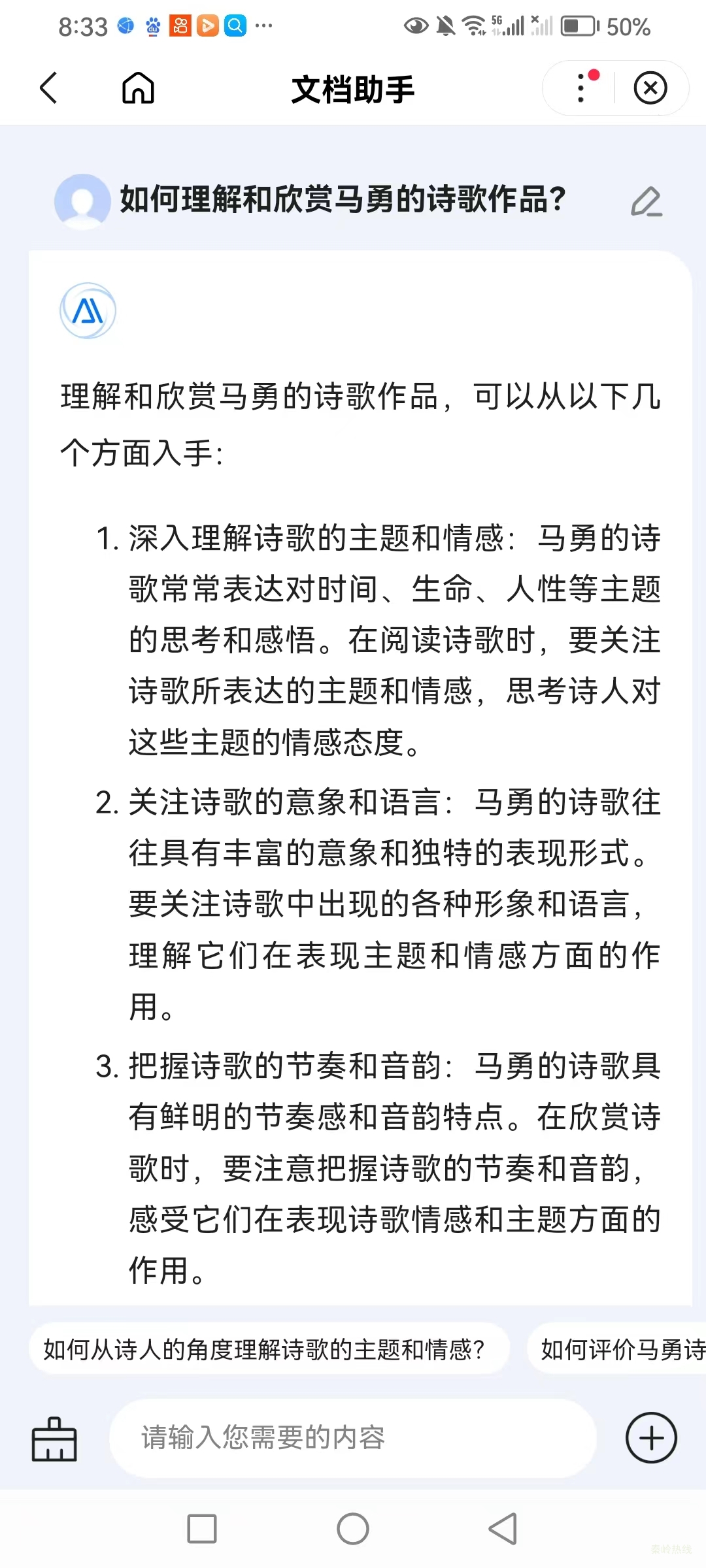
Task: Go back using the top-left arrow
Action: (x=49, y=88)
